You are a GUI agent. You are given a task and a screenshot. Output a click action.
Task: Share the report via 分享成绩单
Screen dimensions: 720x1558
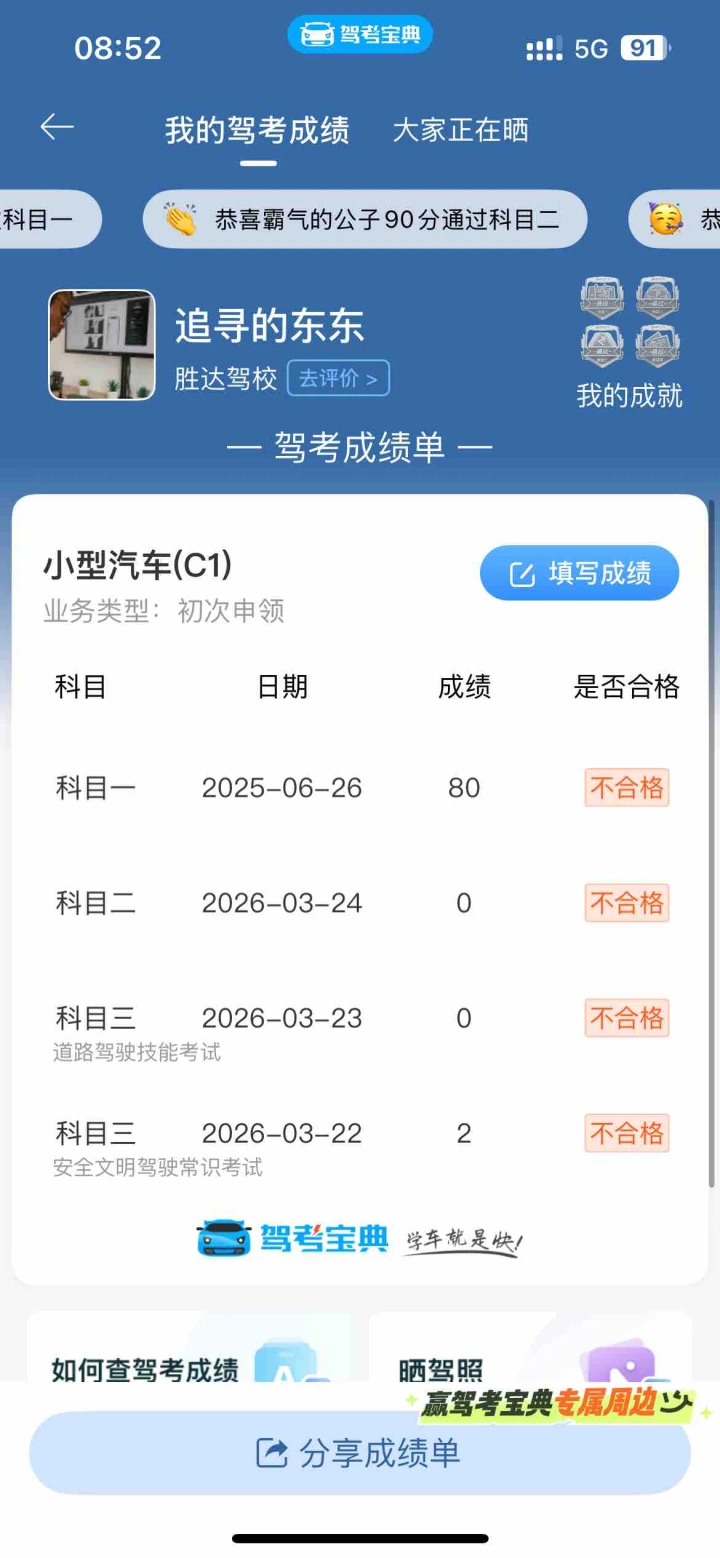[x=360, y=1452]
